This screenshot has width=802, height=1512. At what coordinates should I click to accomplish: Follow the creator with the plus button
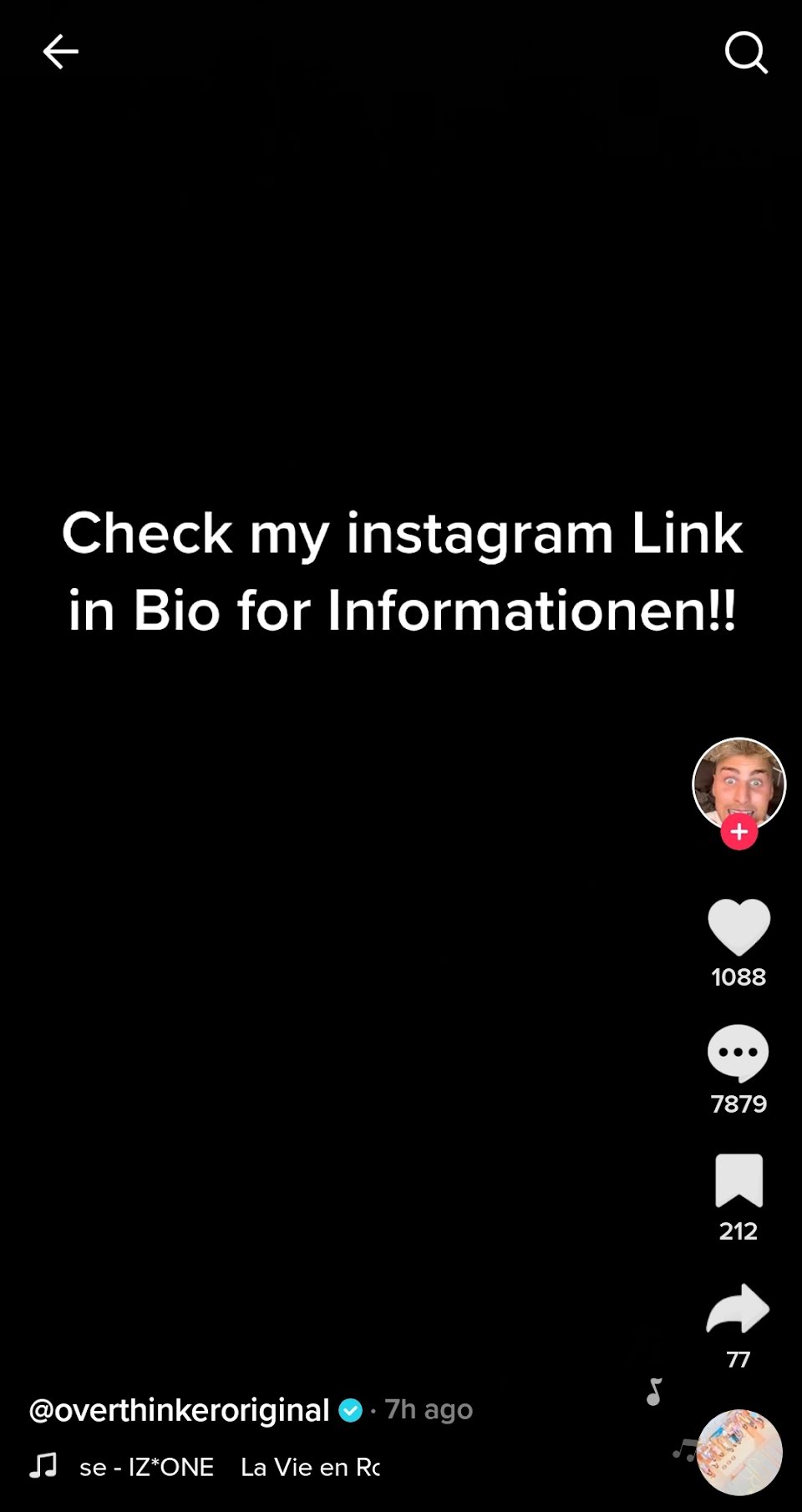739,832
